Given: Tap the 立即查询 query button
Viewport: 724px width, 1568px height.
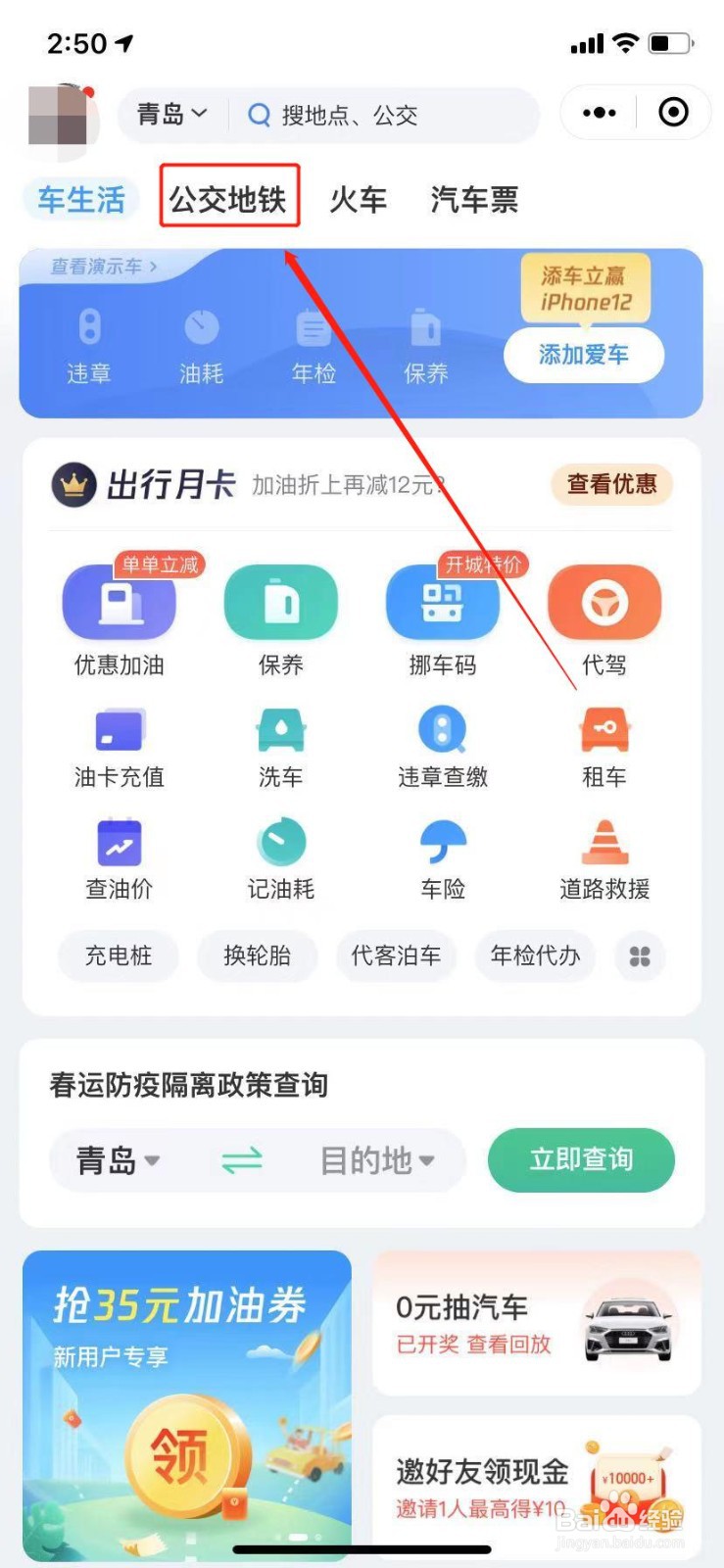Looking at the screenshot, I should [581, 1159].
